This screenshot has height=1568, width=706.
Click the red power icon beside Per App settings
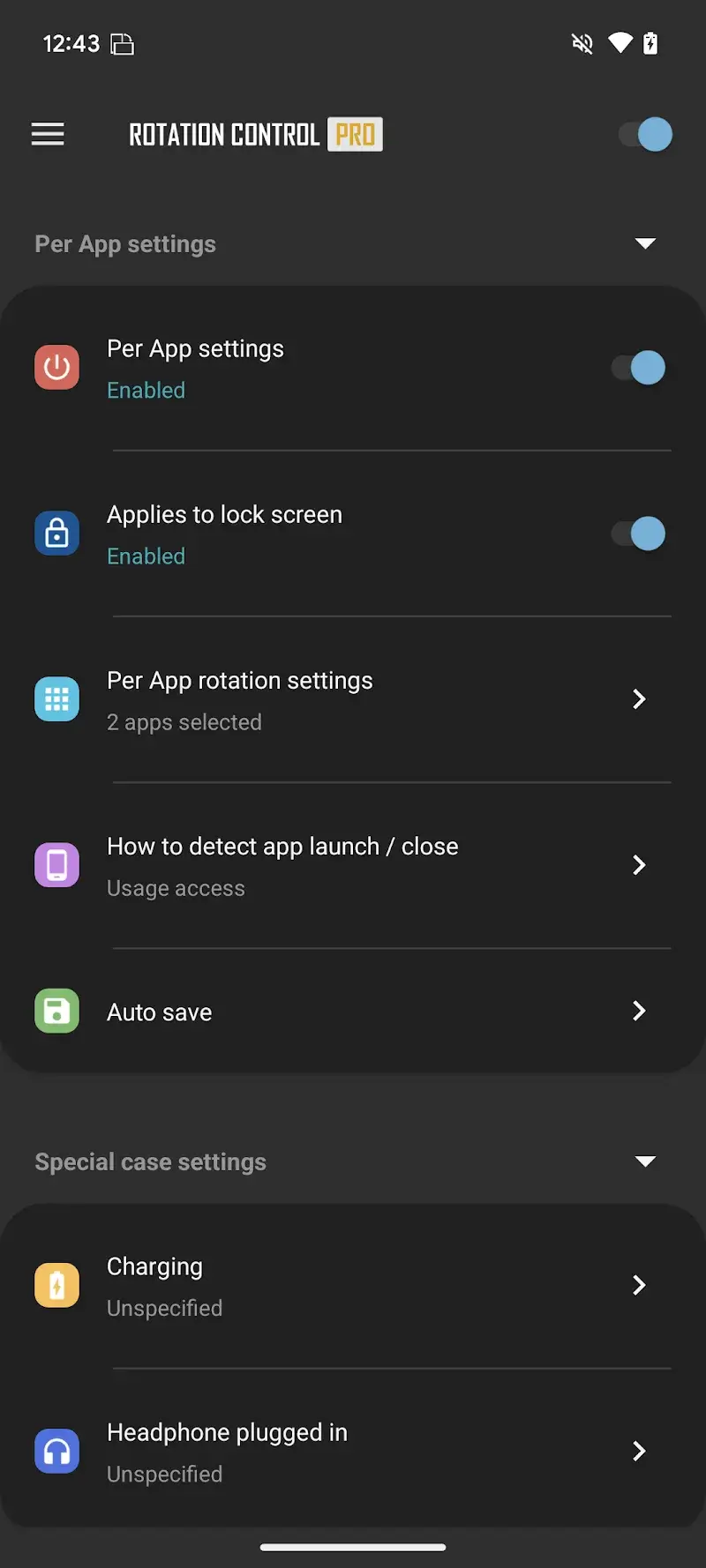pyautogui.click(x=56, y=367)
